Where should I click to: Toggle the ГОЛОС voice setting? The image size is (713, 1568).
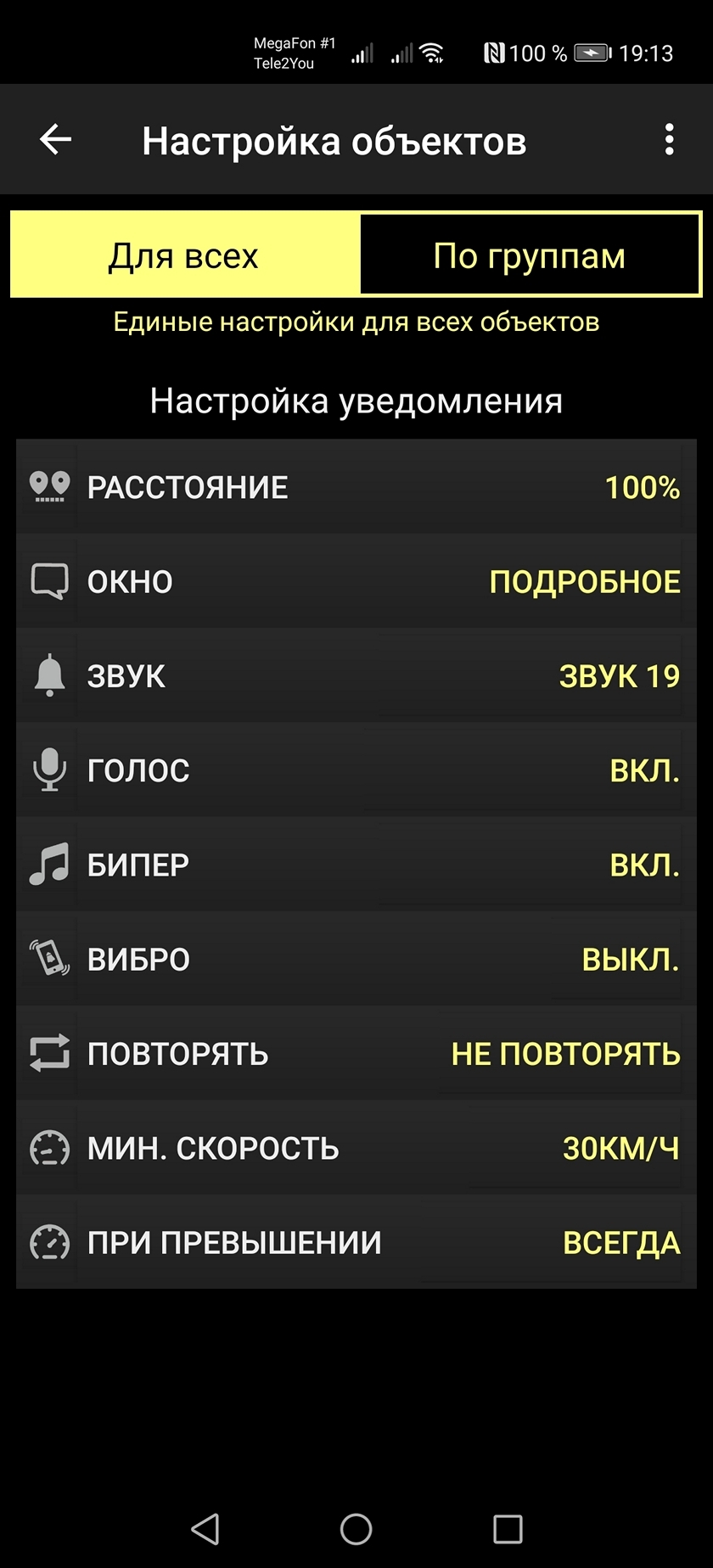[x=356, y=770]
